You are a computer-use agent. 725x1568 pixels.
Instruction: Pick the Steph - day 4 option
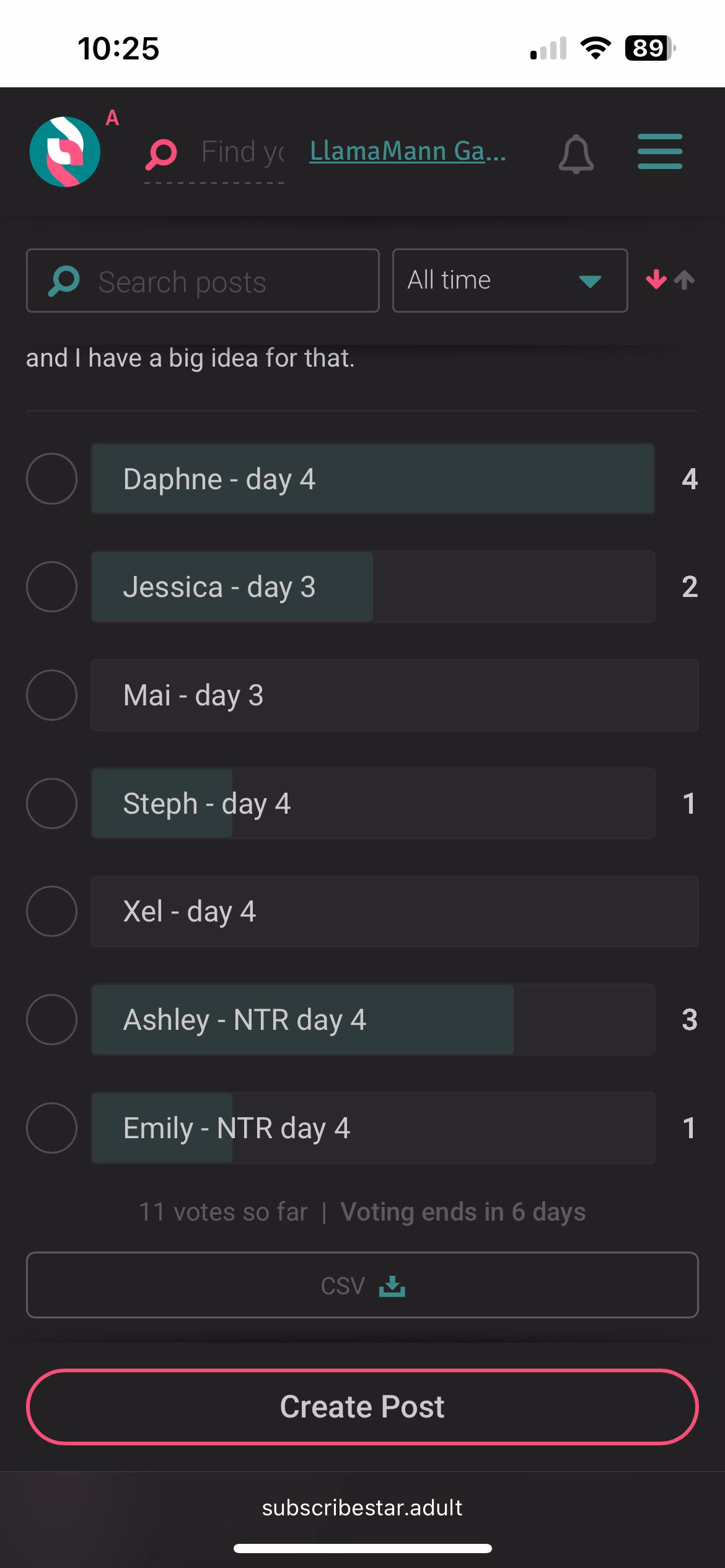tap(51, 803)
